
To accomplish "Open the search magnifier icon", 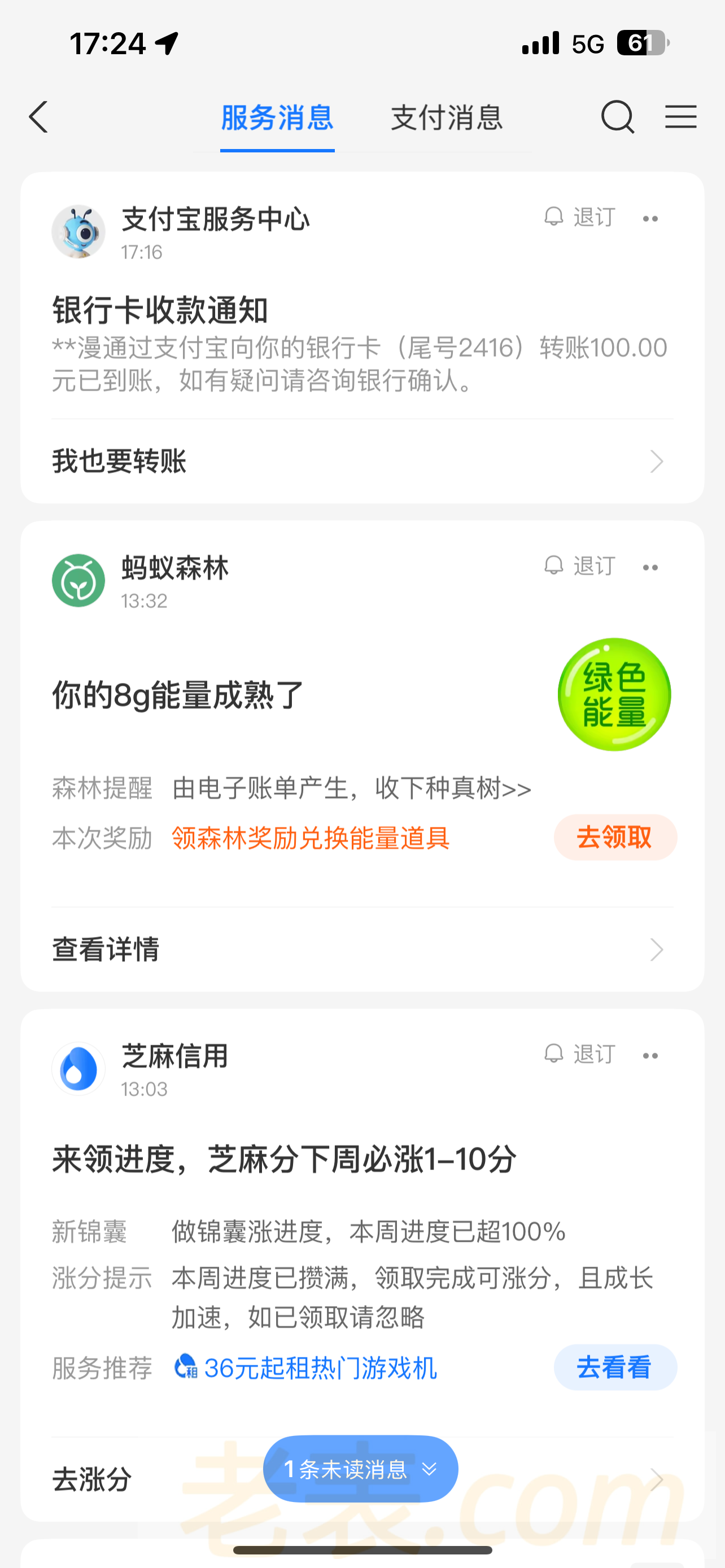I will [617, 117].
